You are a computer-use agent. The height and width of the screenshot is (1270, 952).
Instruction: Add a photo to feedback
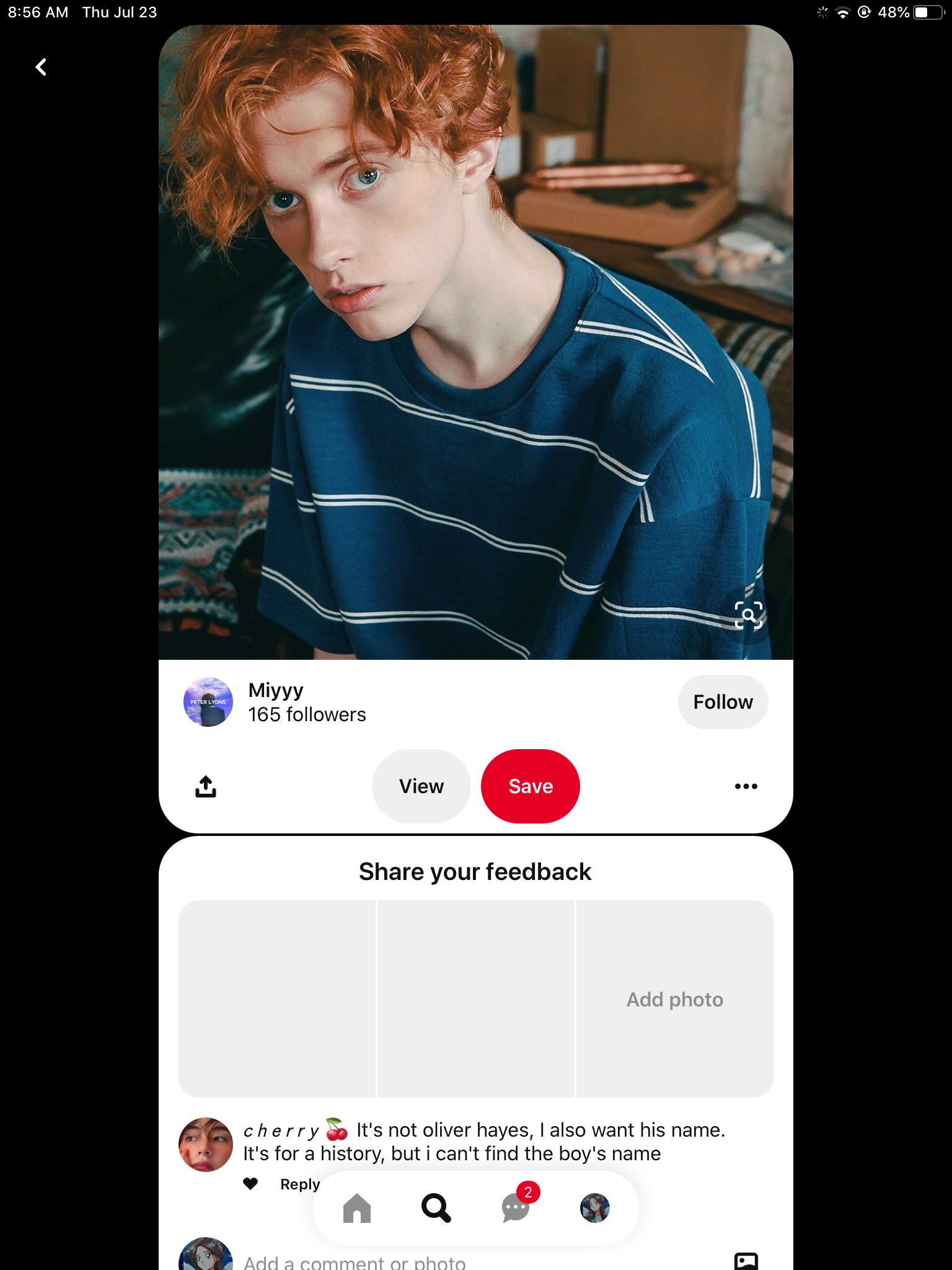click(x=674, y=999)
